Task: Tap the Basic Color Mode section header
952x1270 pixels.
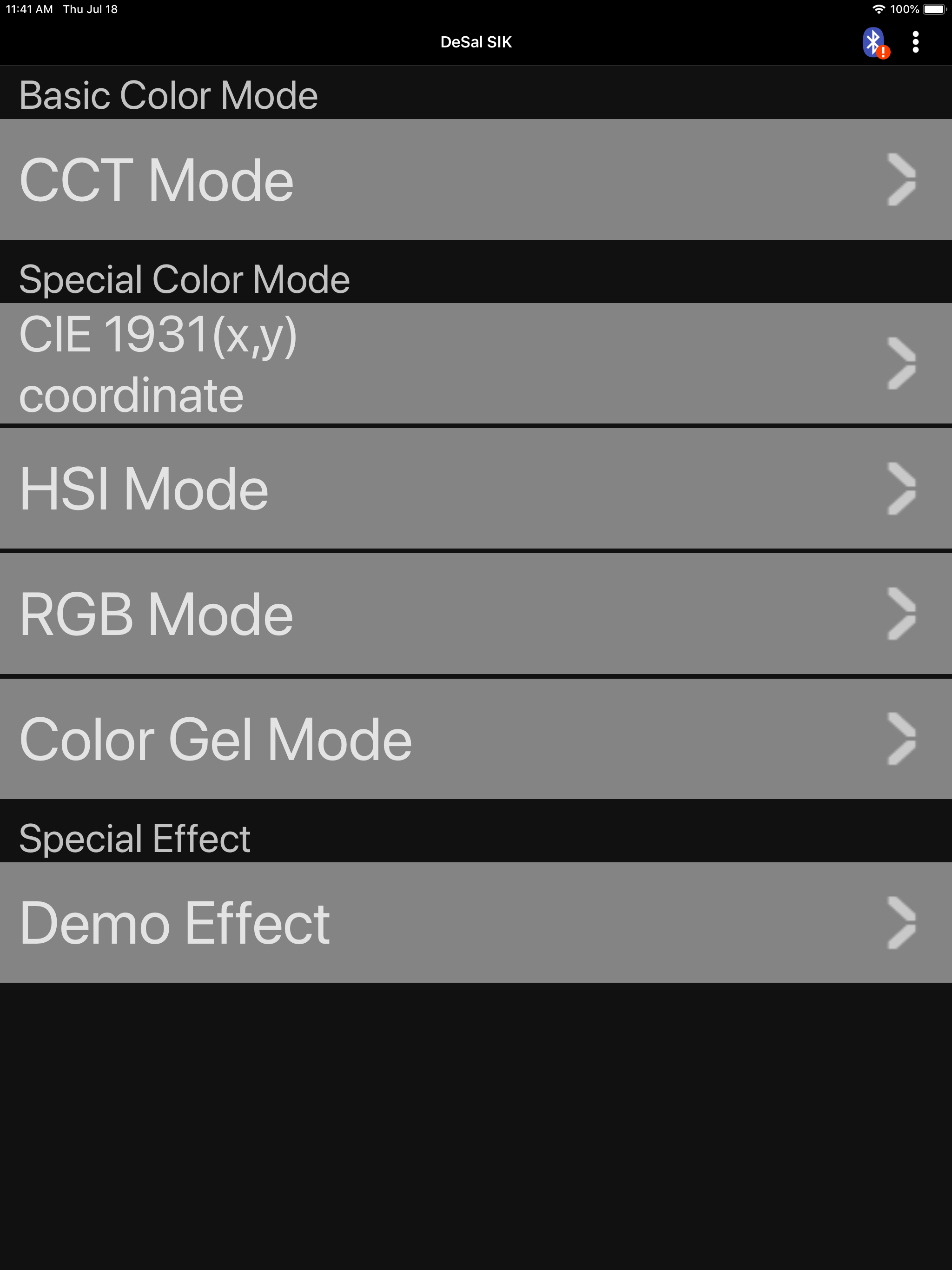Action: tap(168, 93)
